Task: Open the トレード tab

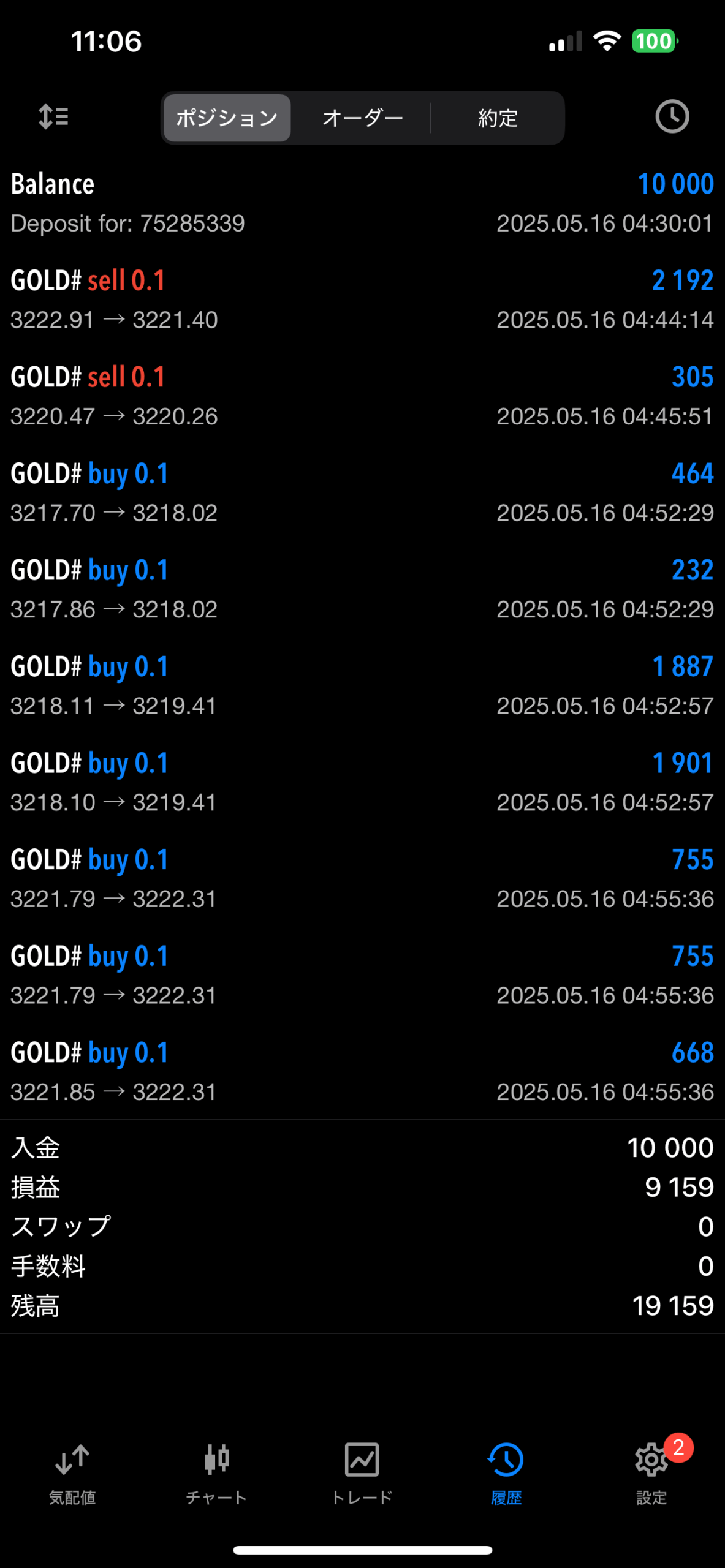Action: 362,1474
